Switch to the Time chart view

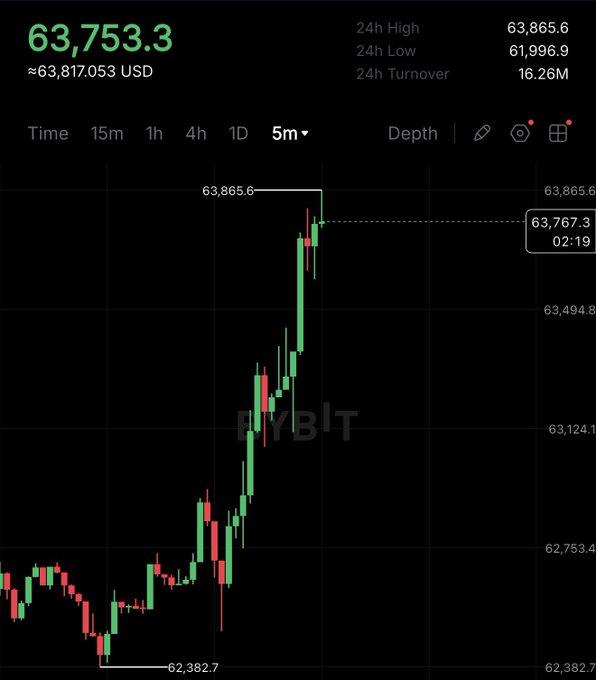click(x=48, y=134)
